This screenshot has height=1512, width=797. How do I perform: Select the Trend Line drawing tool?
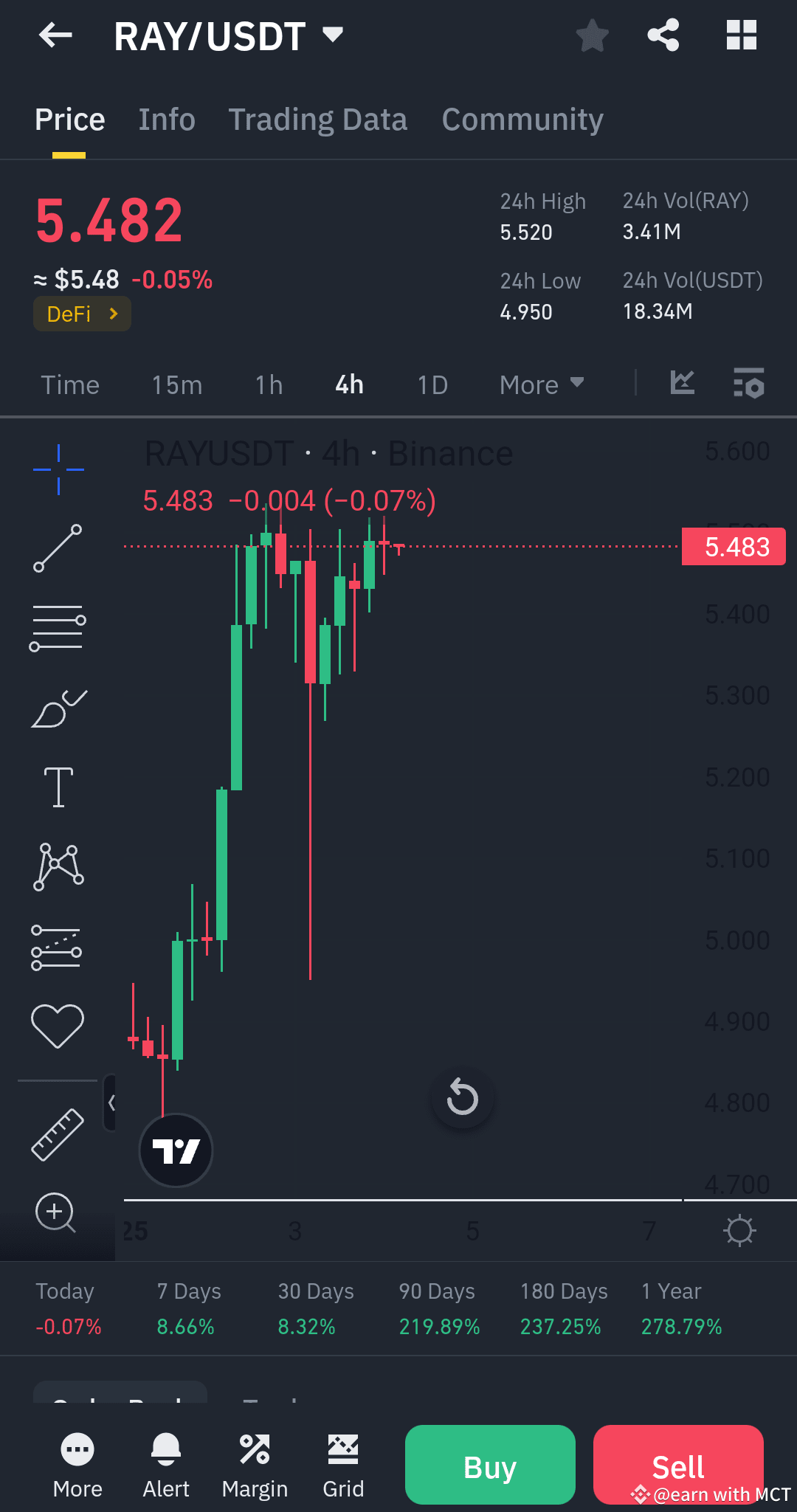point(58,548)
